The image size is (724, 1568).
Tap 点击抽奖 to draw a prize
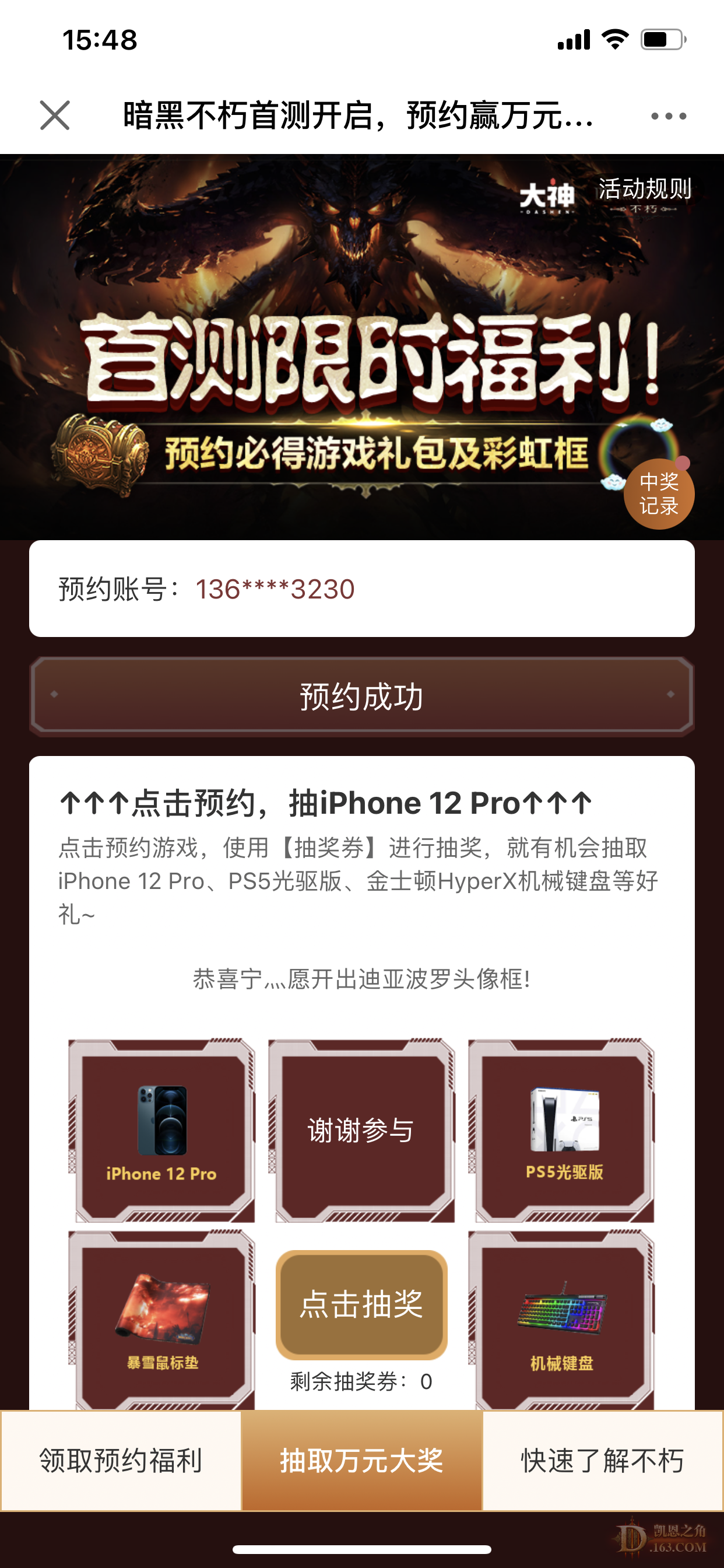coord(362,1304)
